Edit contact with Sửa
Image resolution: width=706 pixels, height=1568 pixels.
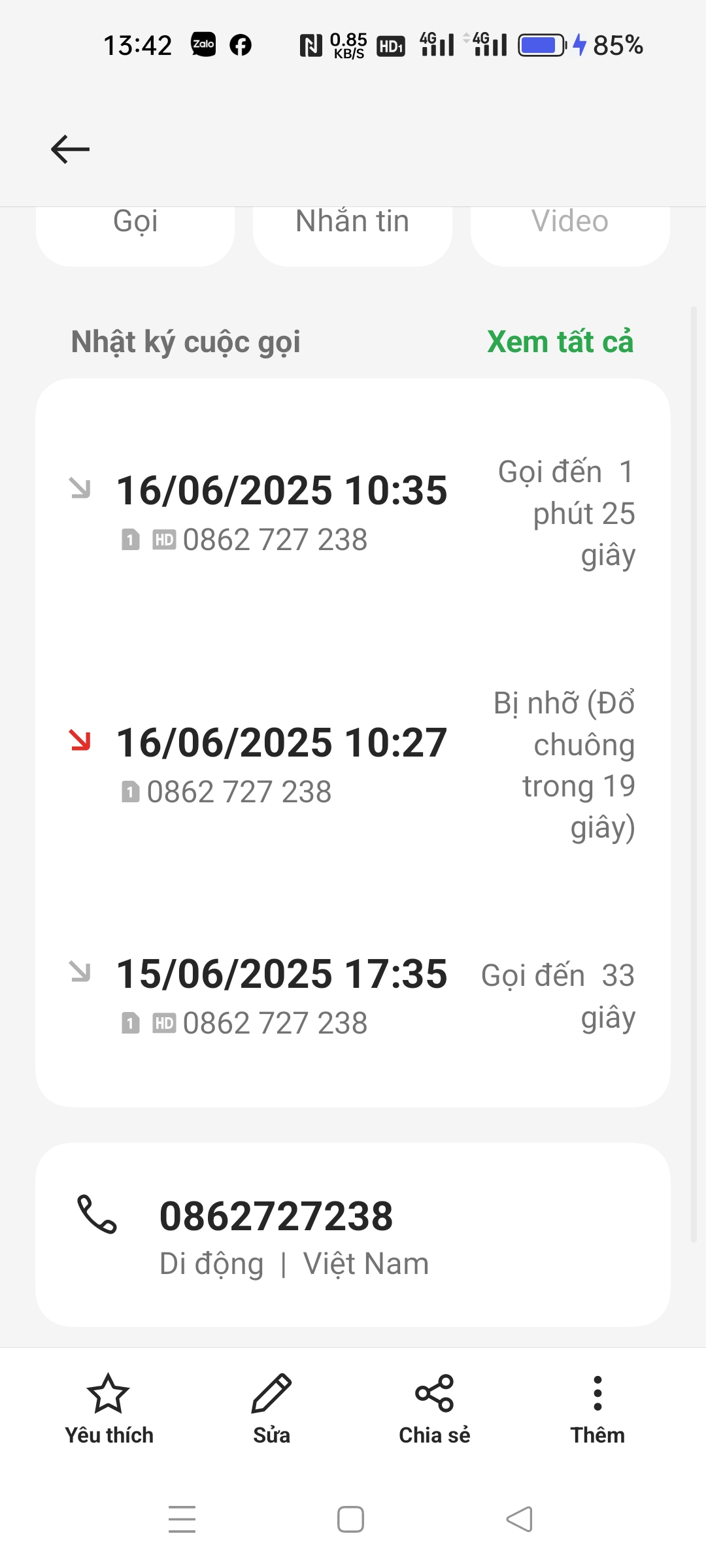pyautogui.click(x=271, y=1407)
